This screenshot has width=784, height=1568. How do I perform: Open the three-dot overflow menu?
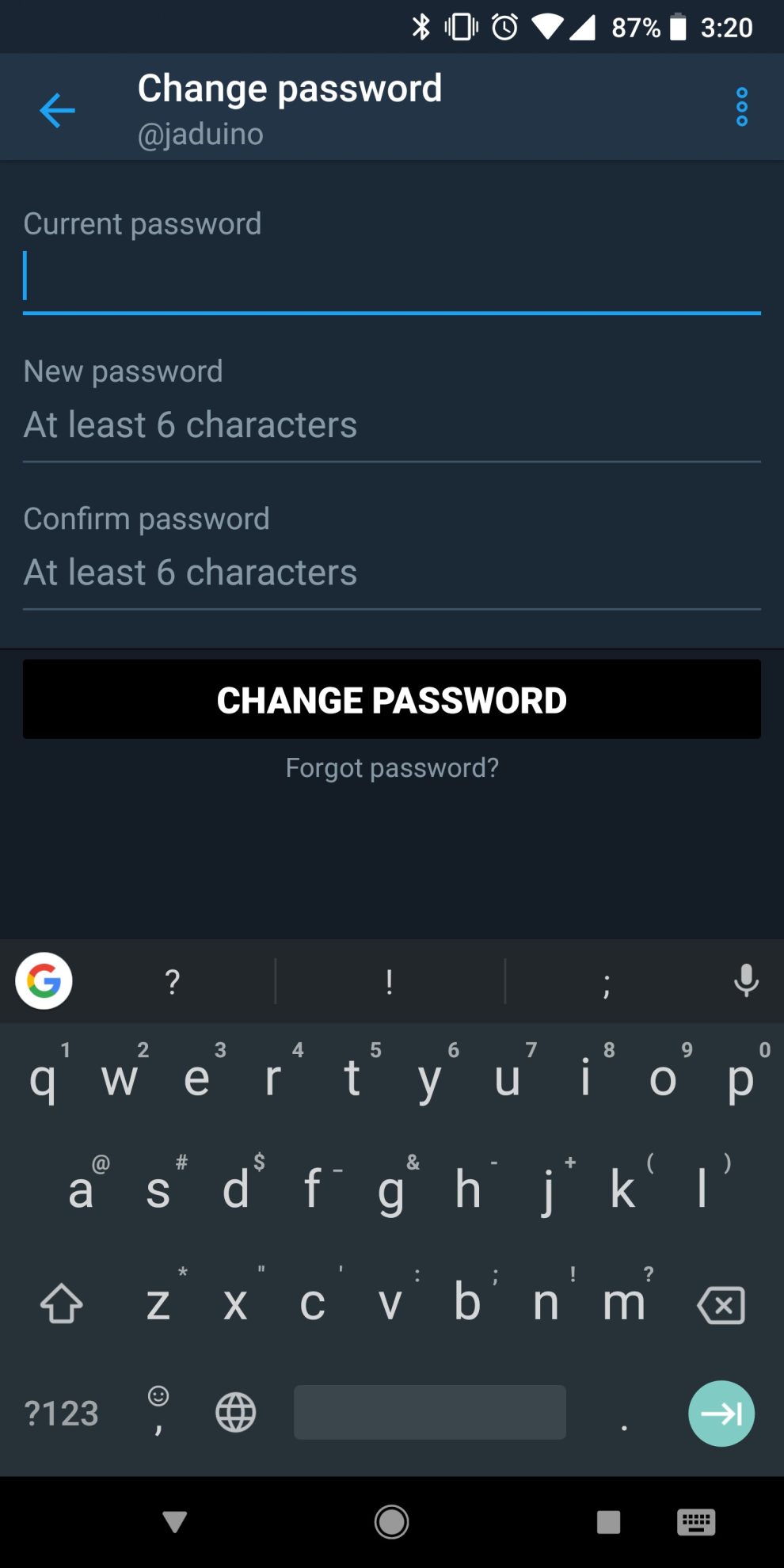[x=741, y=107]
